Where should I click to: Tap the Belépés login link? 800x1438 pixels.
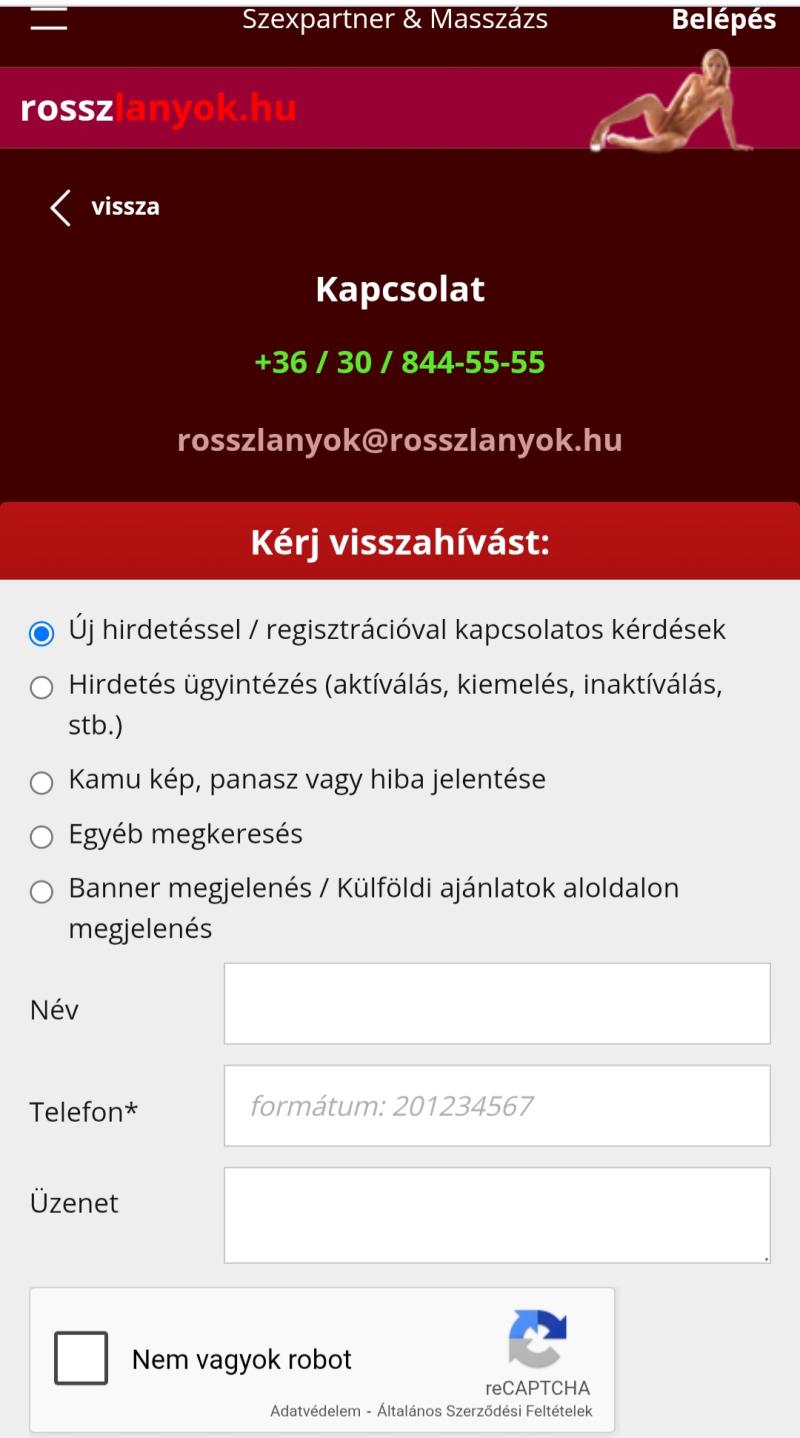coord(723,20)
